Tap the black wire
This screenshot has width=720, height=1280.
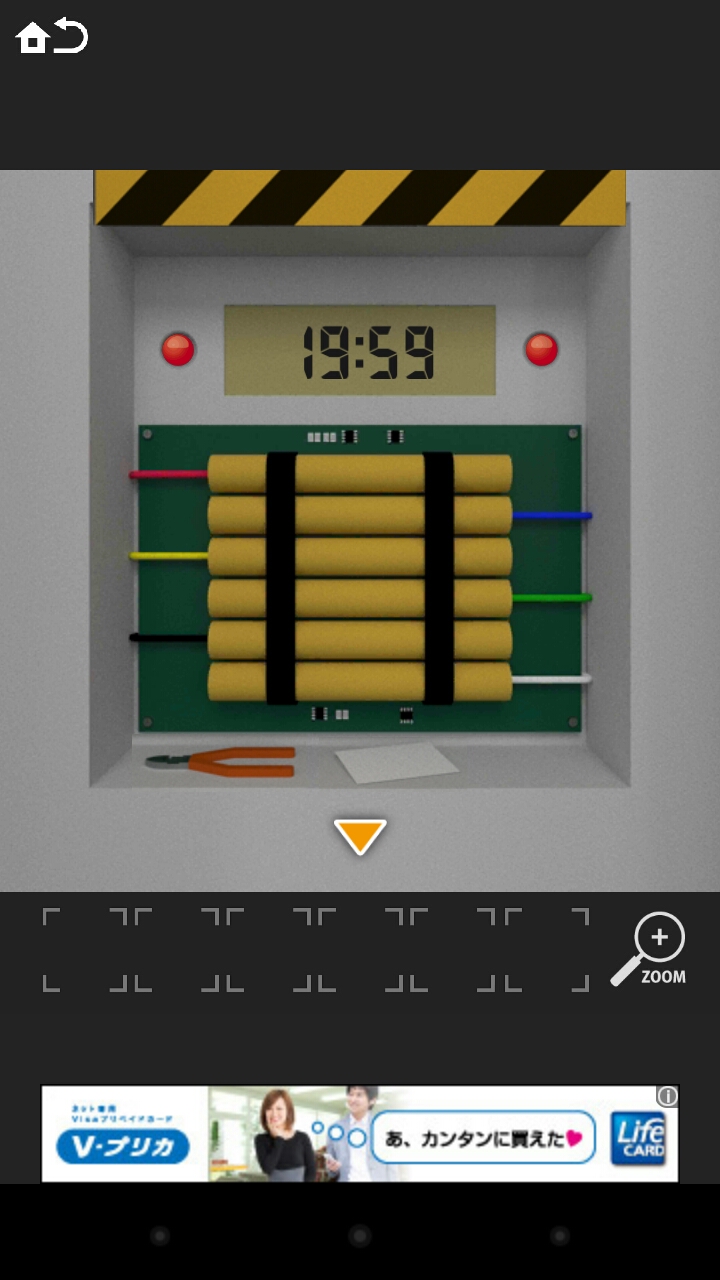[x=168, y=637]
